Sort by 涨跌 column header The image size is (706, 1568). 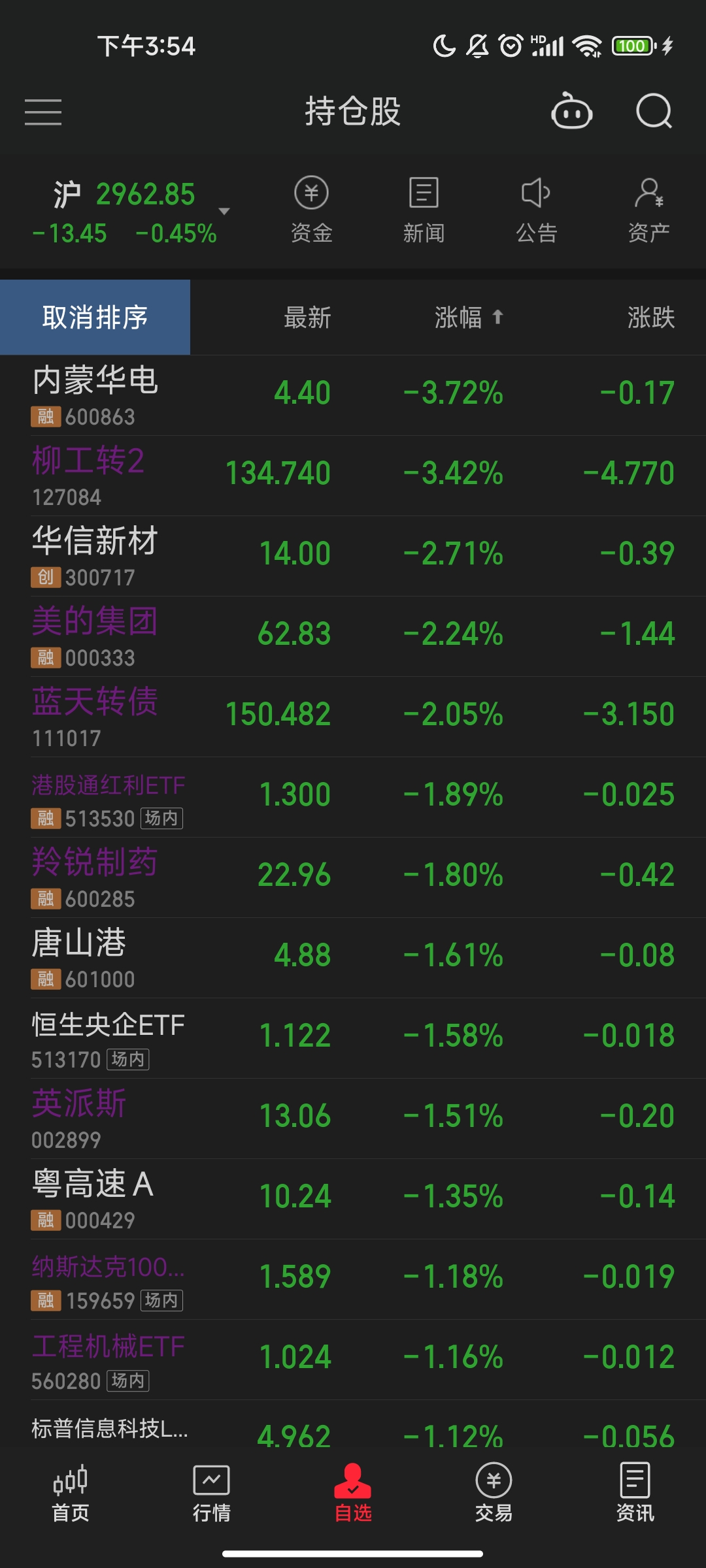point(650,318)
